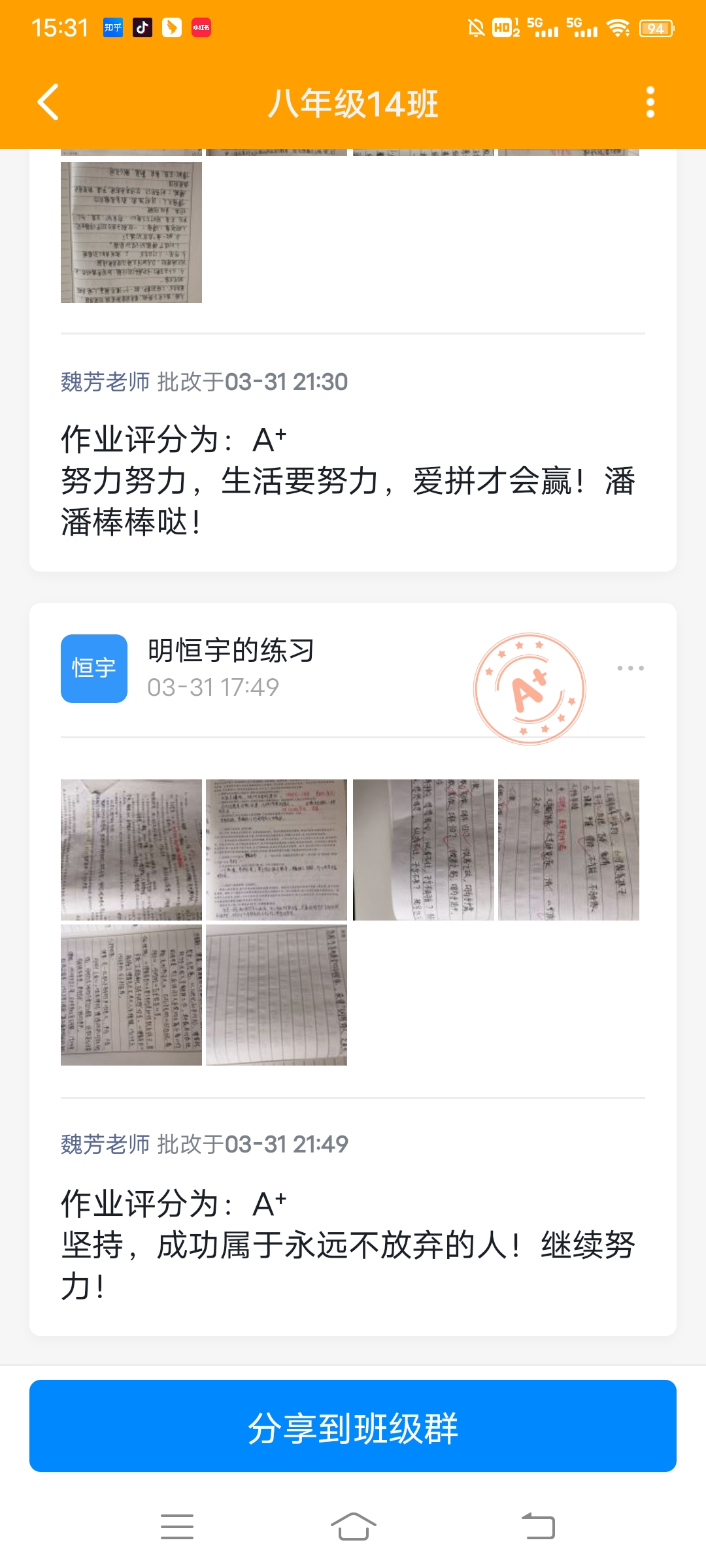View 明恒宇's second homework photo
706x1568 pixels.
coord(277,849)
